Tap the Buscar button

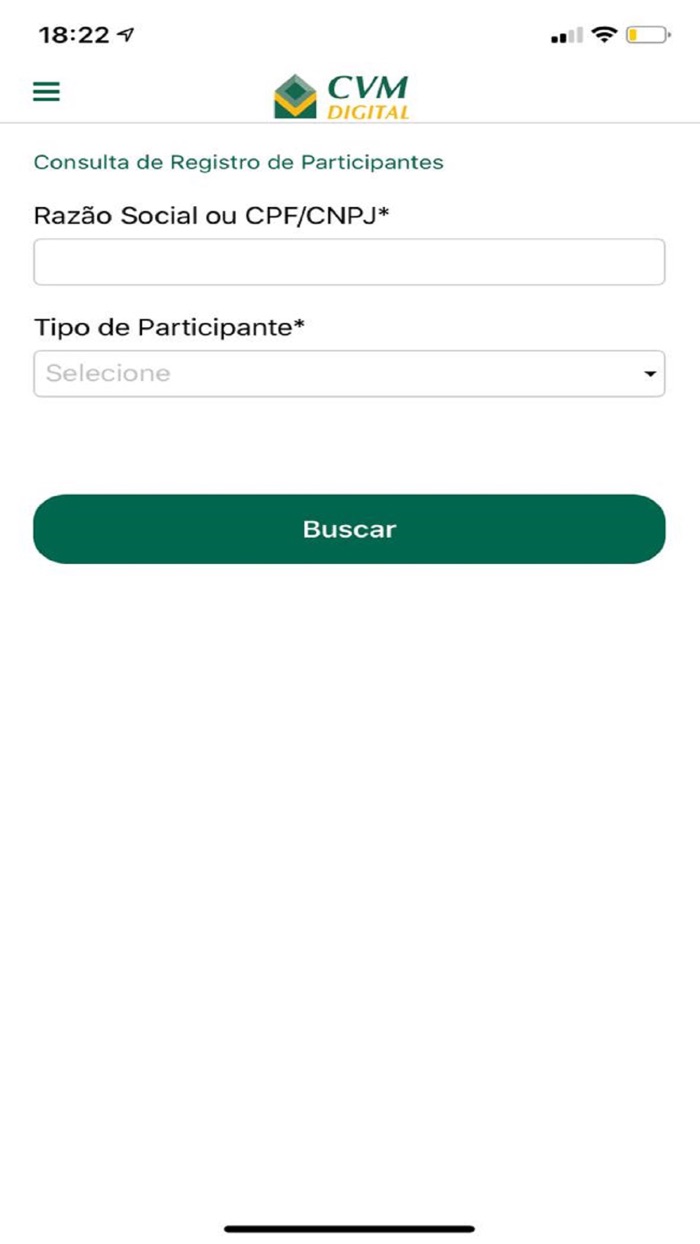(349, 529)
